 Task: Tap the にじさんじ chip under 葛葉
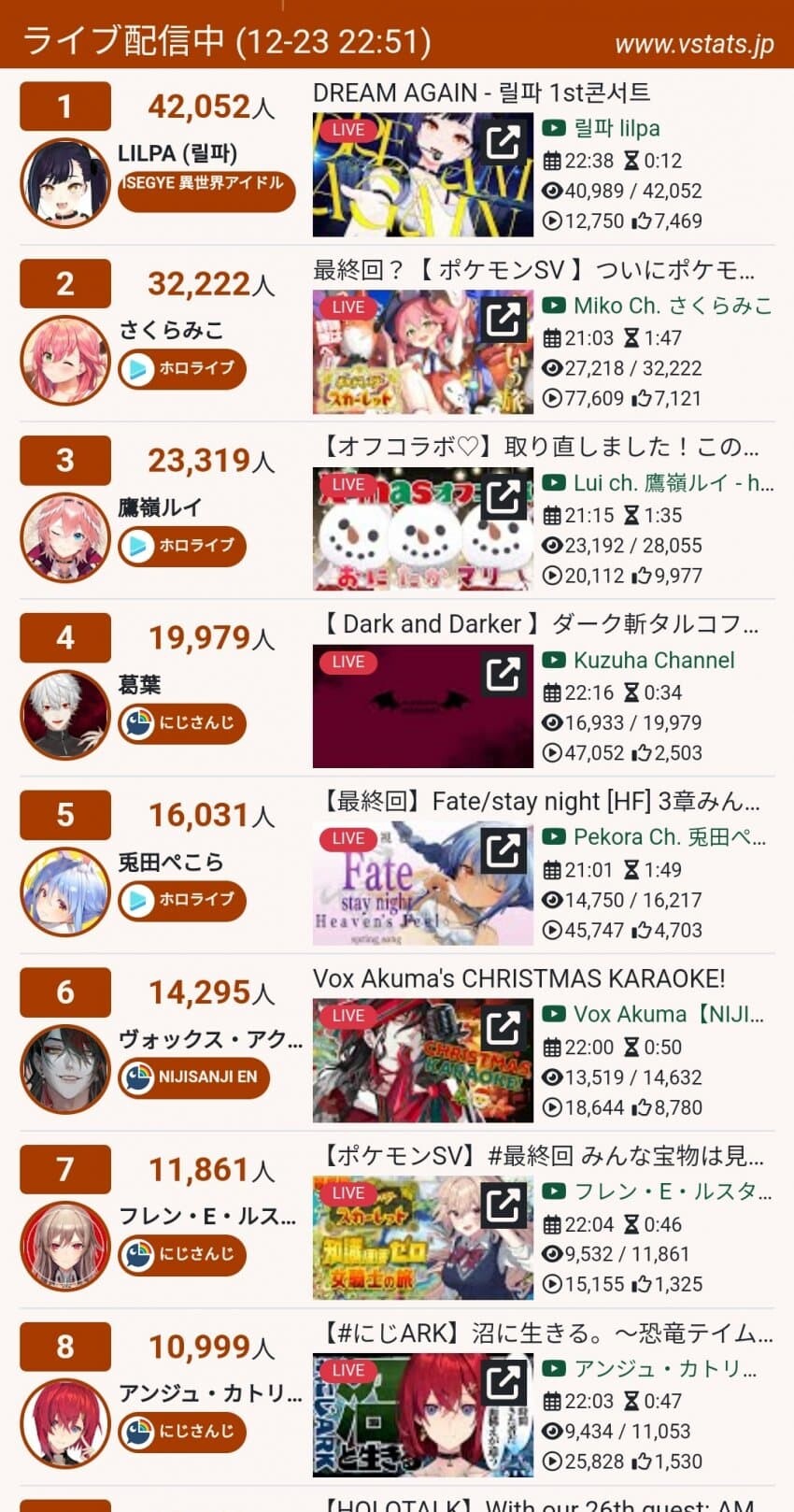[x=183, y=722]
